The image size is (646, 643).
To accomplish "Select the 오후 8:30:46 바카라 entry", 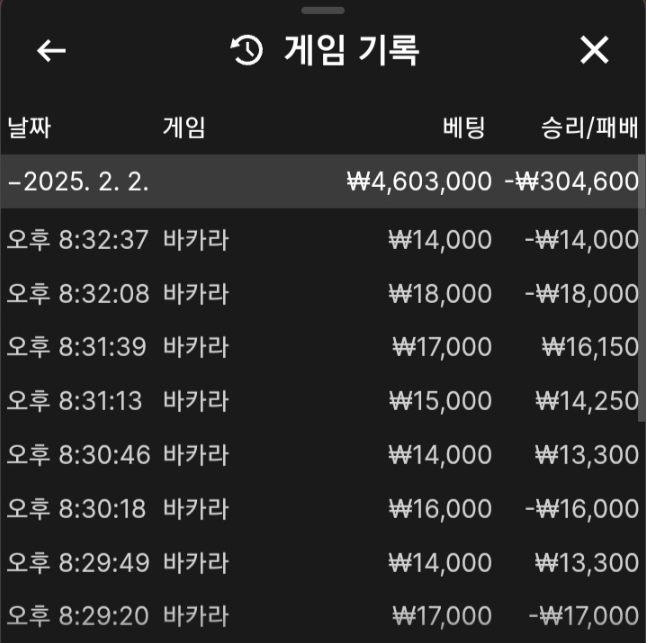I will (320, 455).
